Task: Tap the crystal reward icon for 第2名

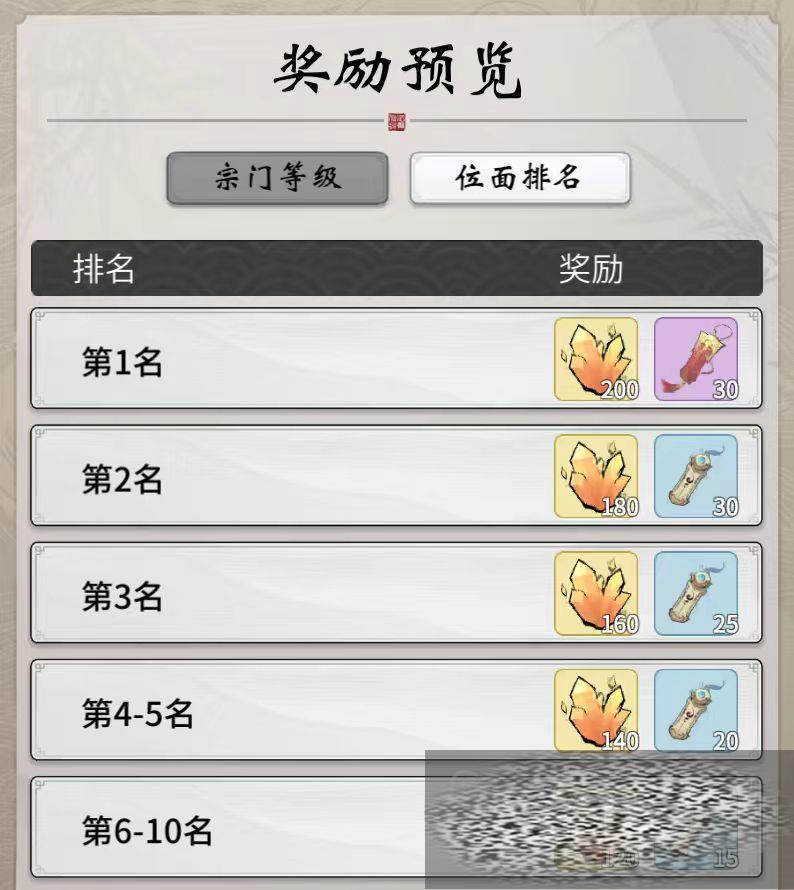Action: [x=596, y=476]
